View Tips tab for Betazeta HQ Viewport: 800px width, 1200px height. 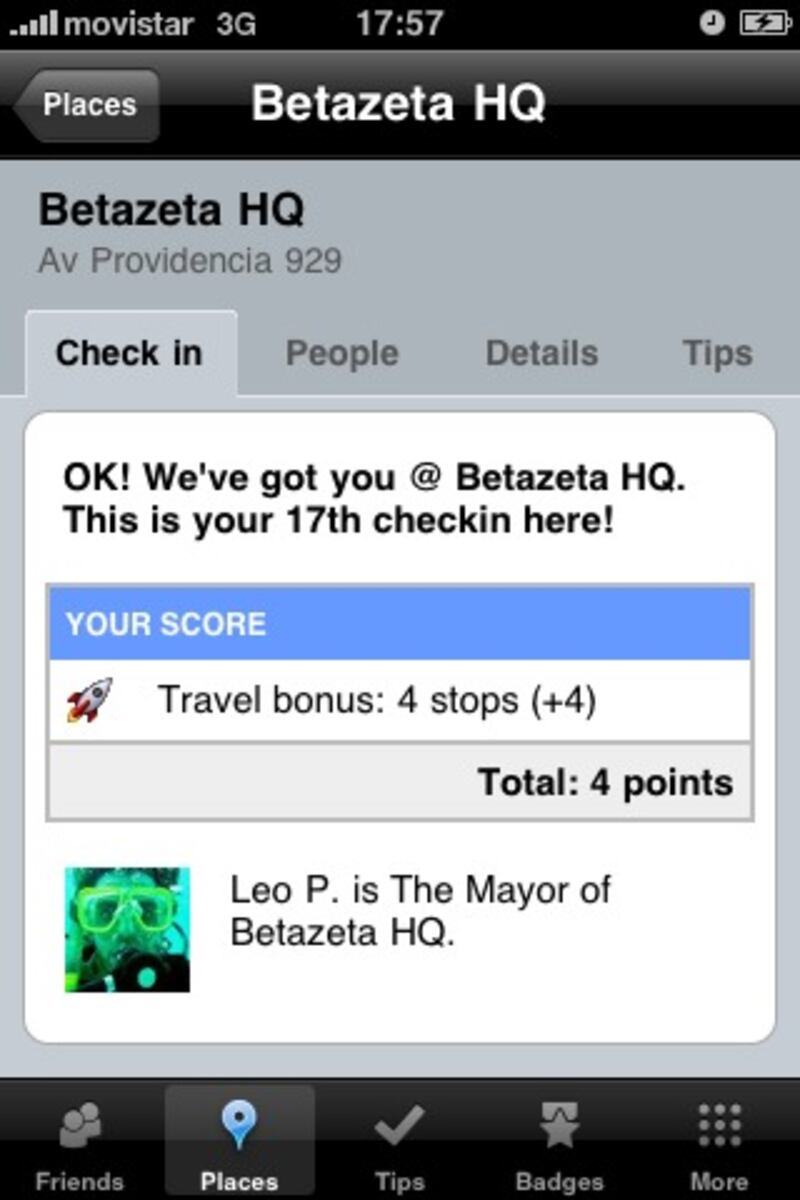tap(717, 353)
